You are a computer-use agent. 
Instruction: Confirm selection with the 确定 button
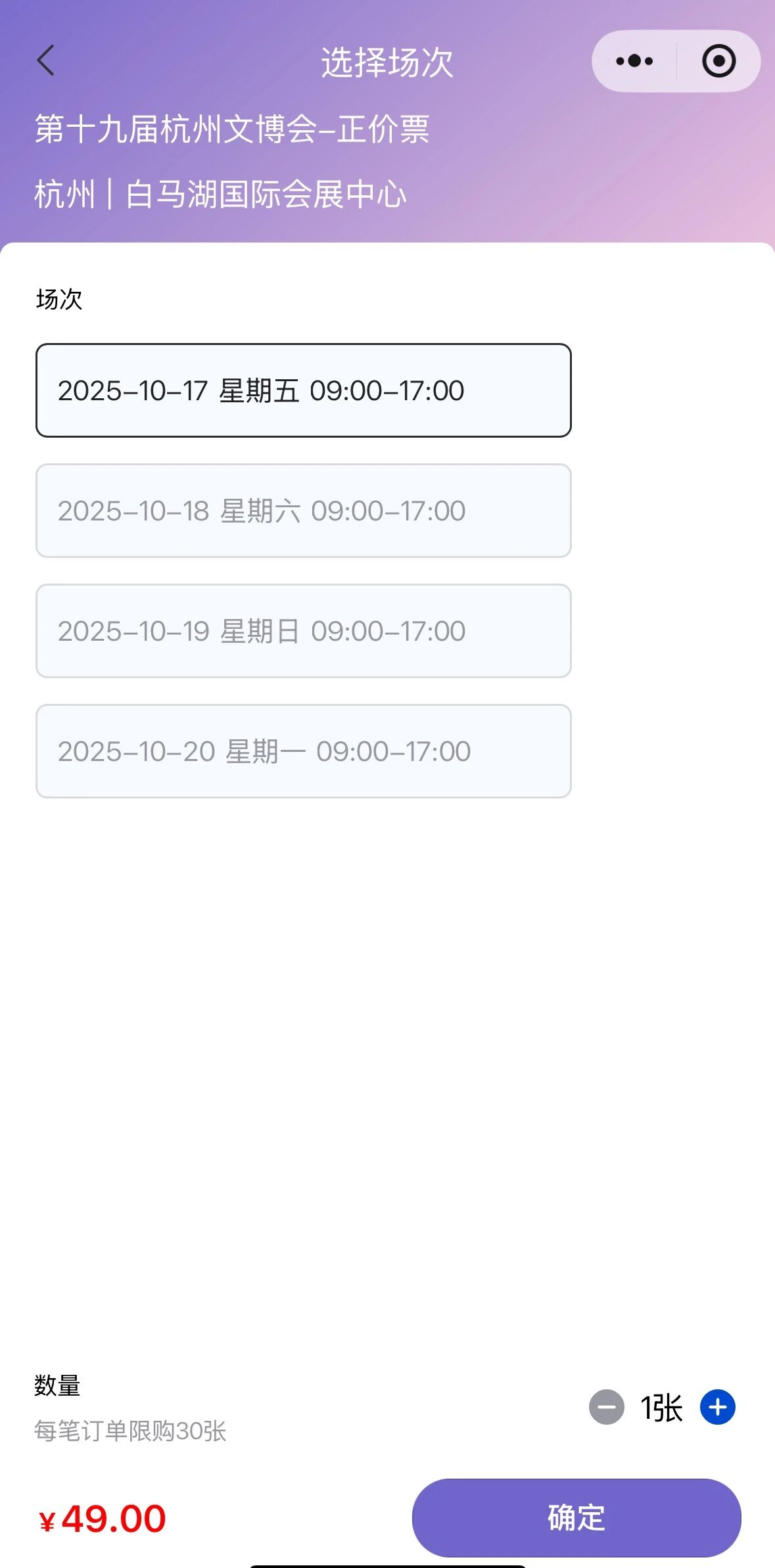click(x=576, y=1517)
